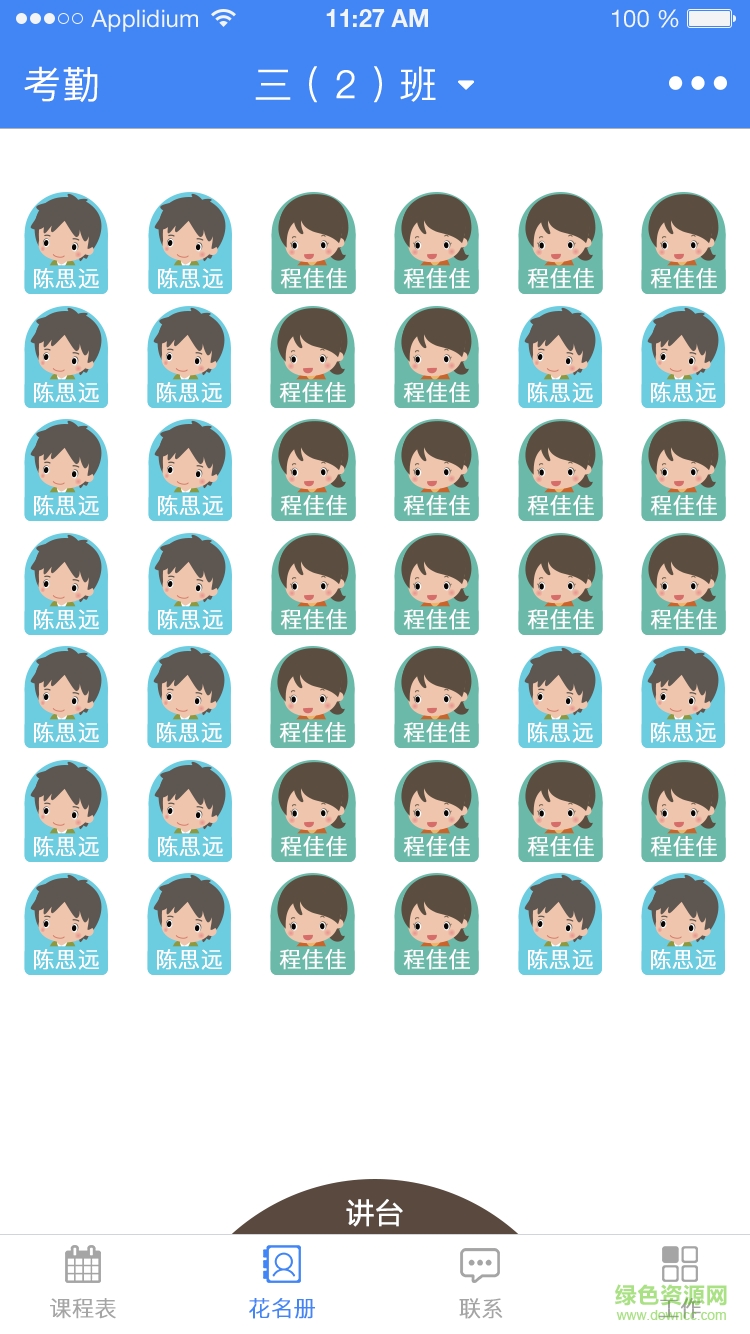The height and width of the screenshot is (1334, 750).
Task: Select the 花名册 tab
Action: click(x=282, y=1282)
